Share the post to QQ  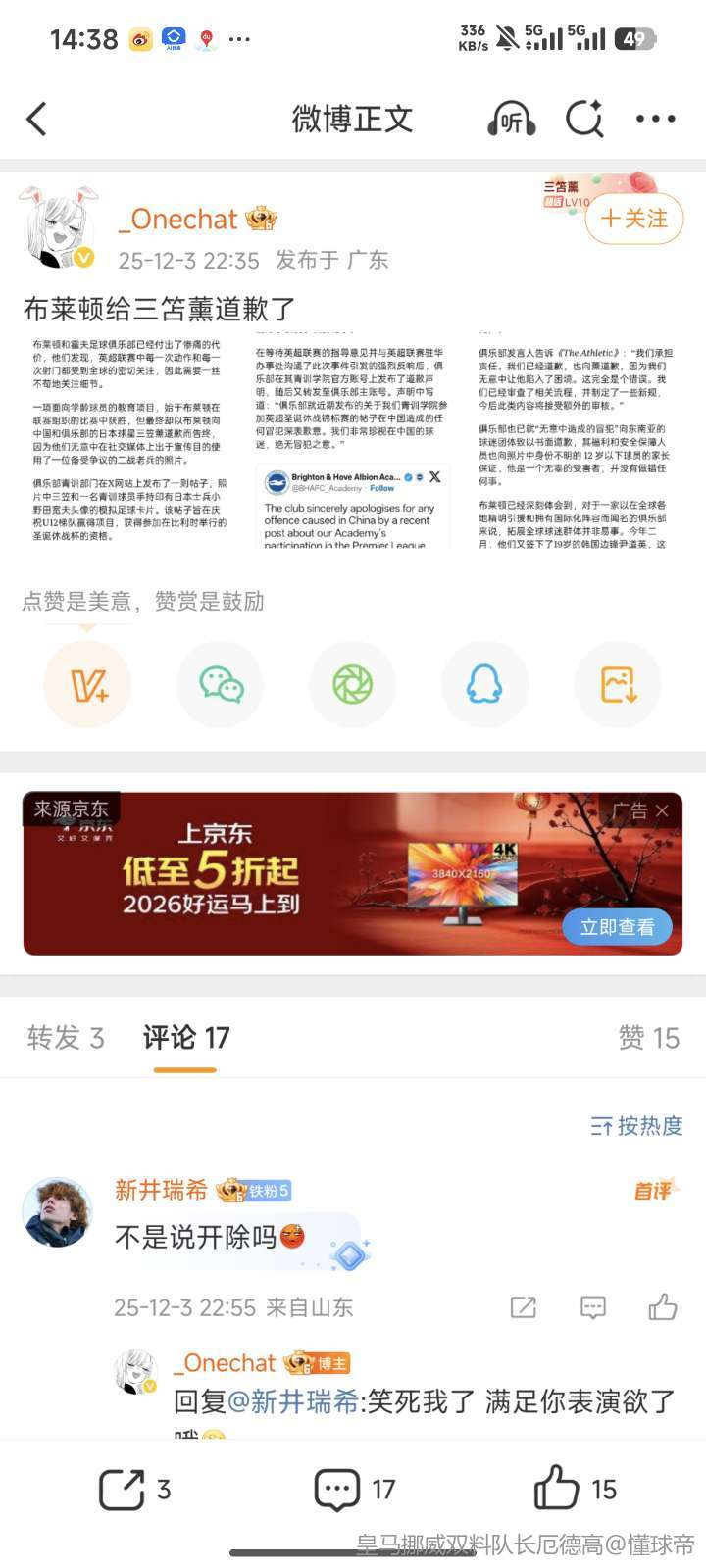pyautogui.click(x=484, y=684)
